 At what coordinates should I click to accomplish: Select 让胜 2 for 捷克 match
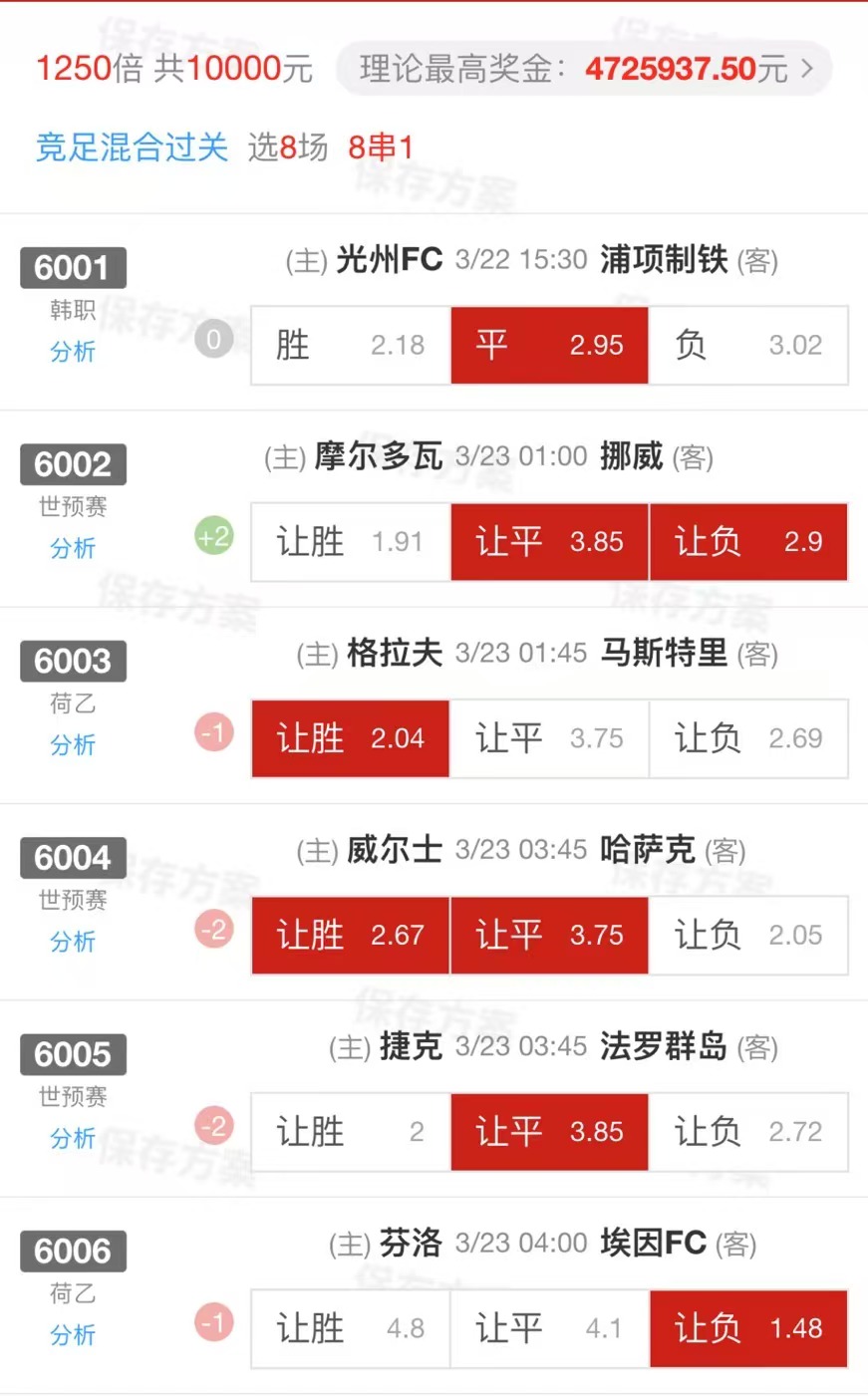(351, 1132)
